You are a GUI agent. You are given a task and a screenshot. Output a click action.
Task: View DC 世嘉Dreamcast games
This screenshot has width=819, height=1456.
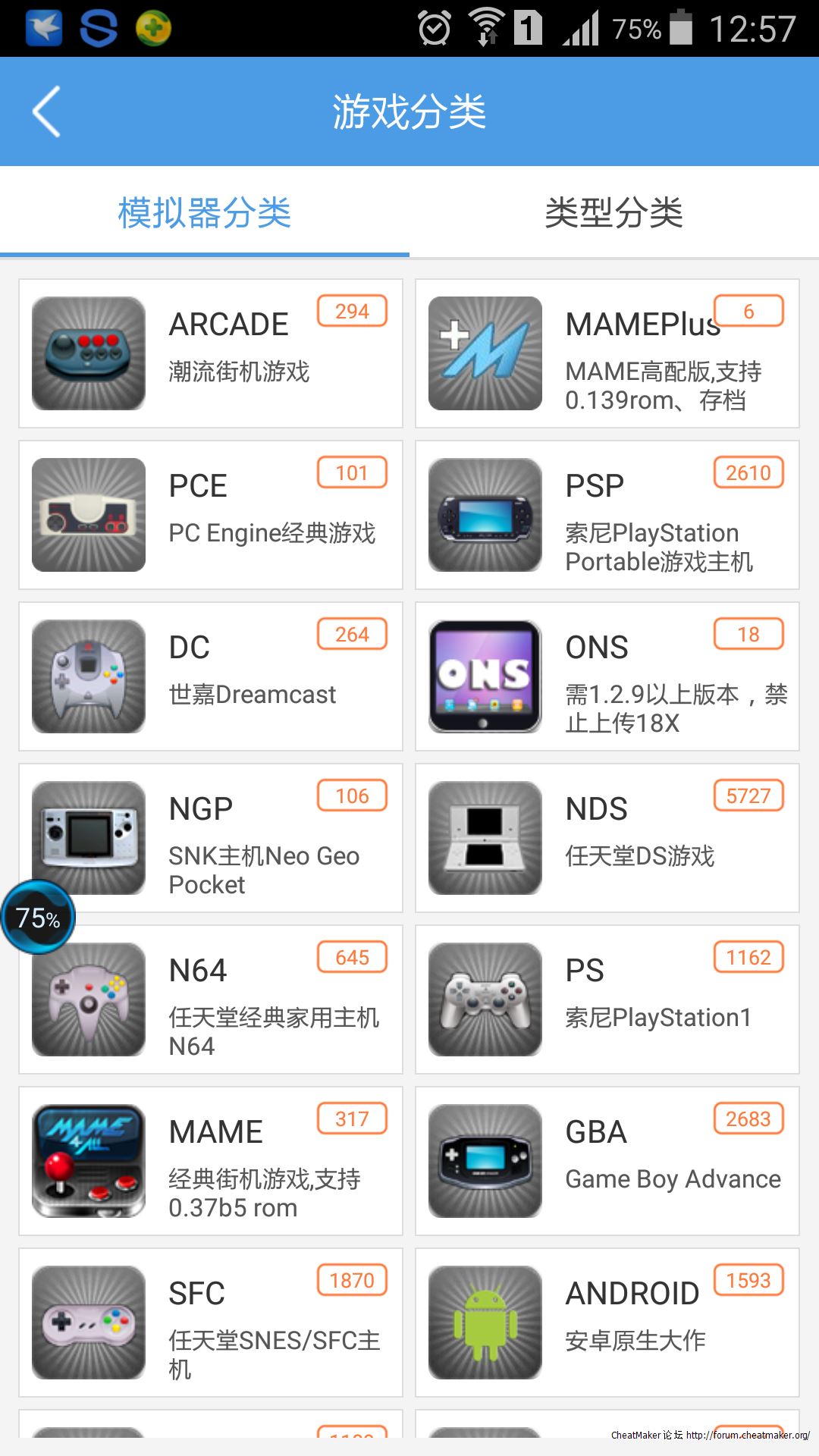[210, 676]
